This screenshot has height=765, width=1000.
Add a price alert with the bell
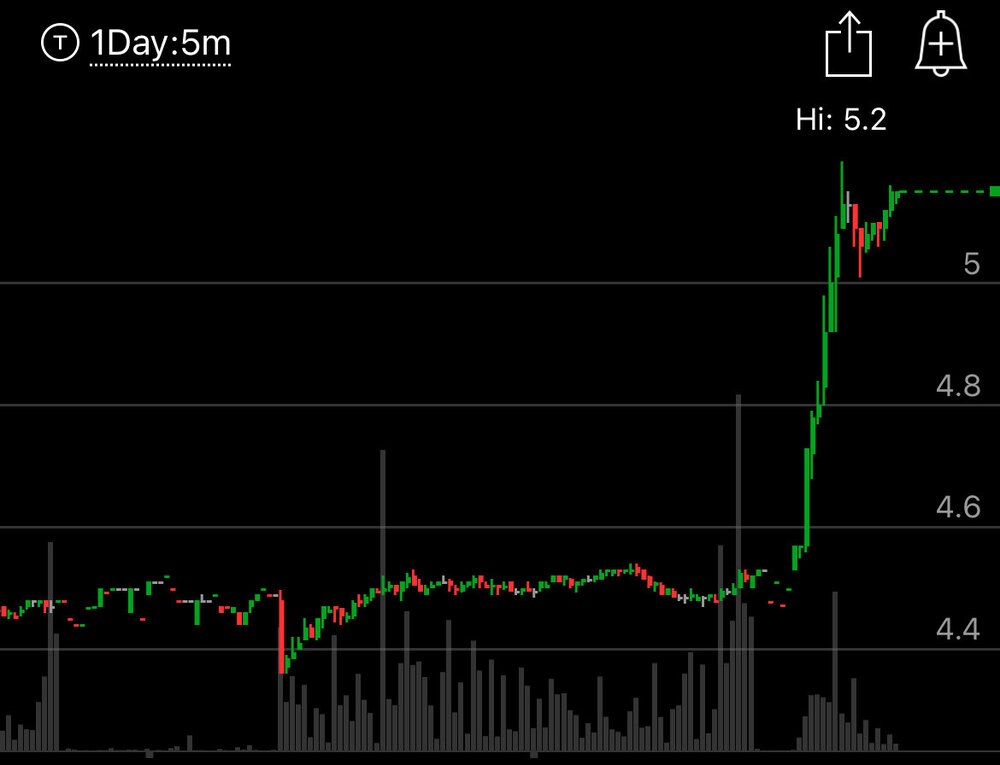tap(941, 45)
